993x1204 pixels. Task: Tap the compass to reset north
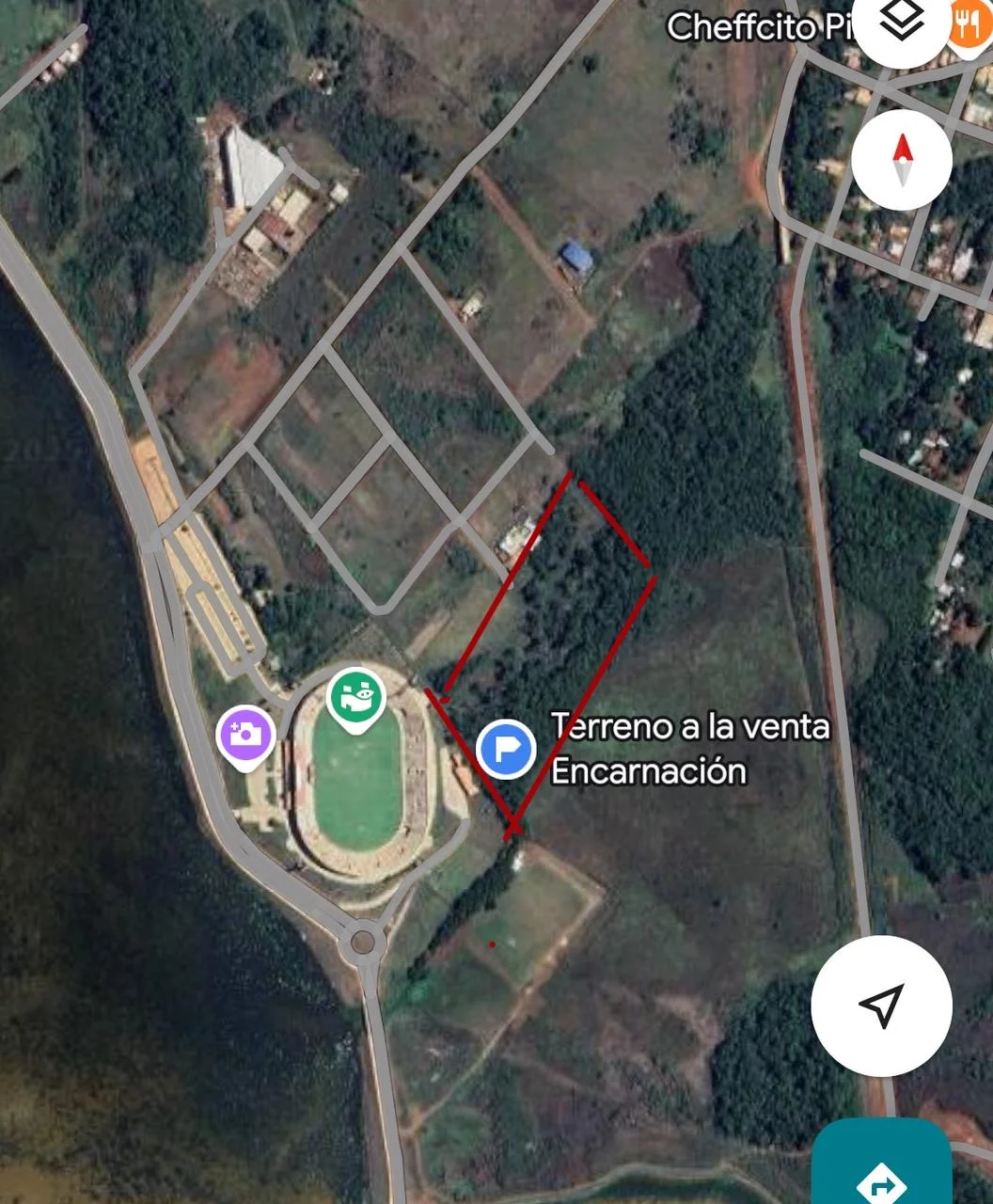pyautogui.click(x=902, y=160)
